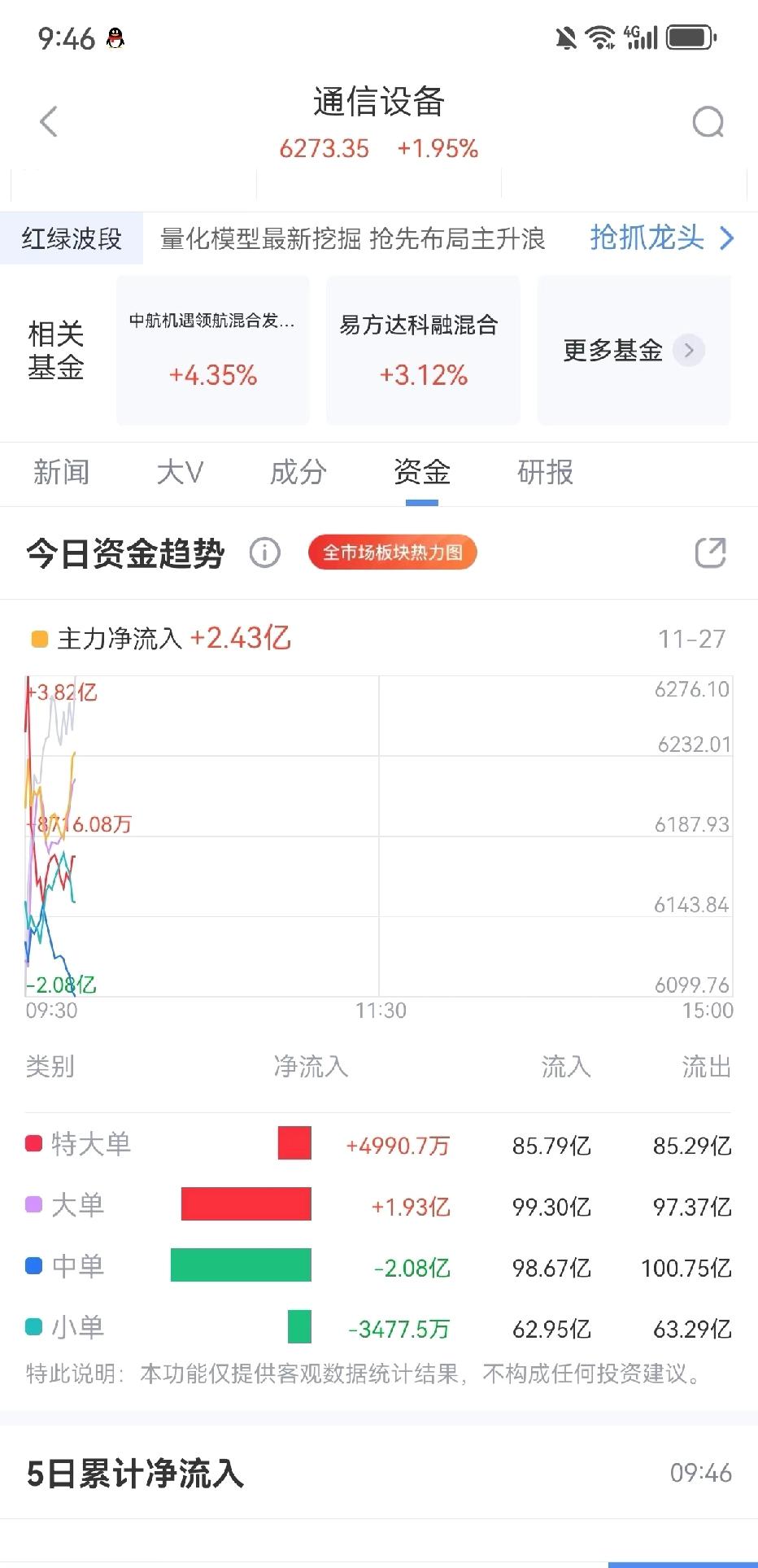Screen dimensions: 758x1568
Task: Select the yellow 主力净流入 legend marker
Action: 37,640
